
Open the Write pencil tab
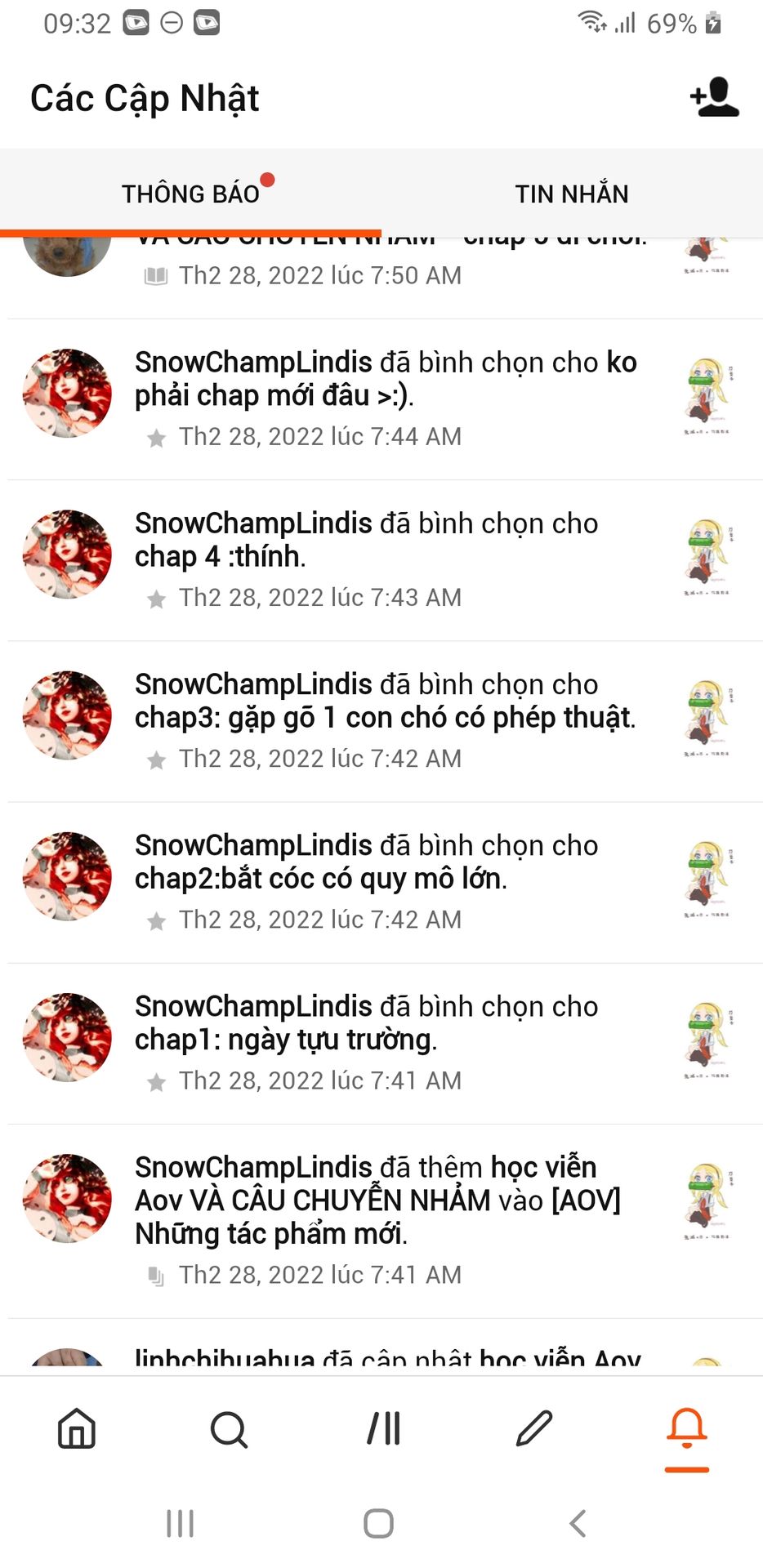534,1429
